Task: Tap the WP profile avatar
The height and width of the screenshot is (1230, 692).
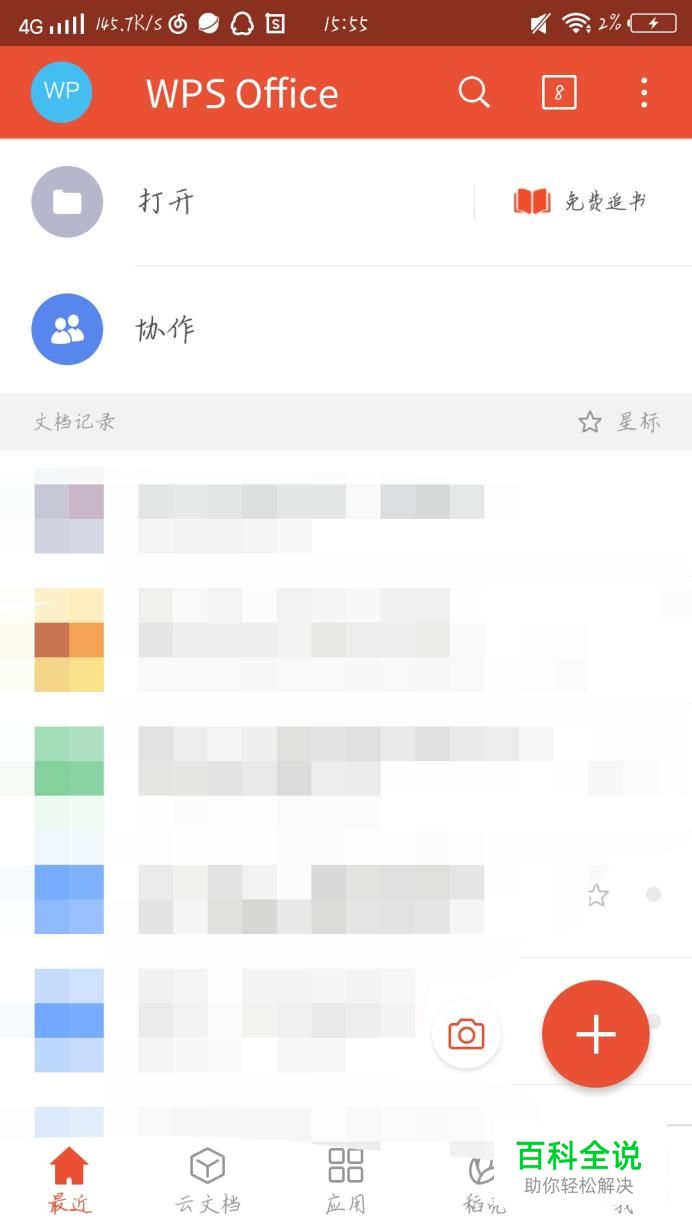Action: [x=62, y=92]
